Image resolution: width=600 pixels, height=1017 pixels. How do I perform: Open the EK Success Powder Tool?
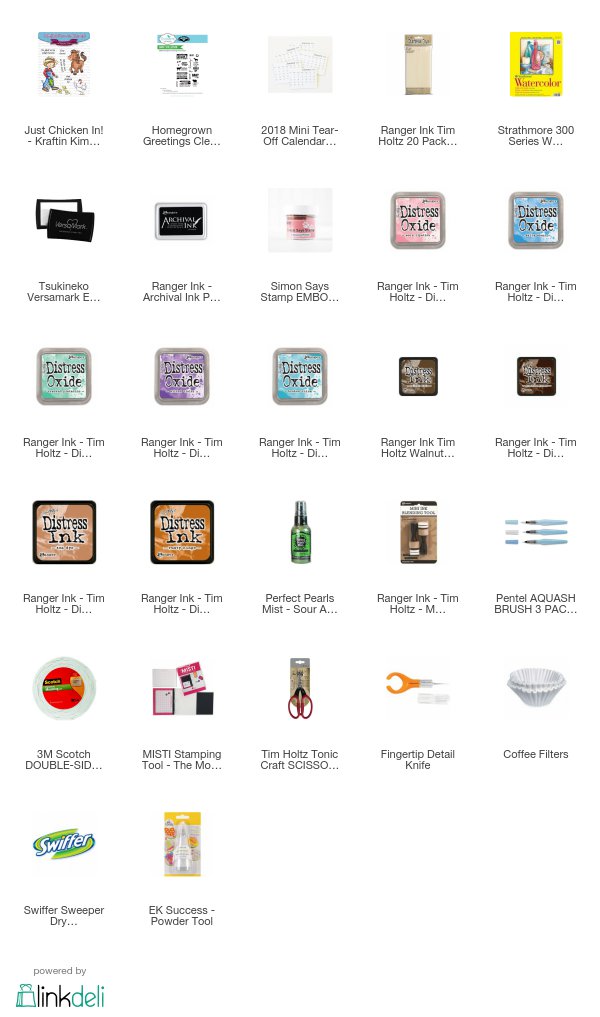point(182,844)
